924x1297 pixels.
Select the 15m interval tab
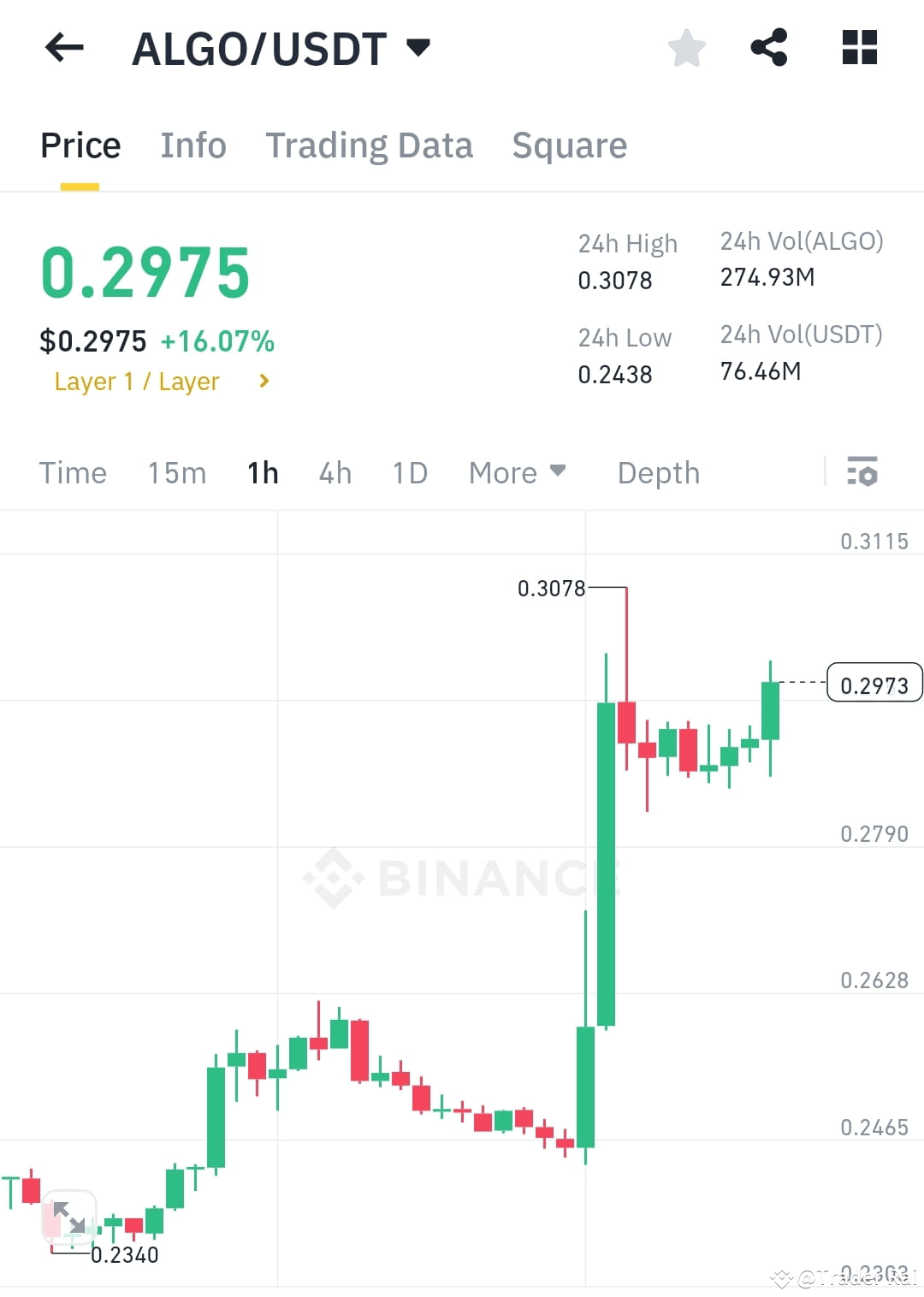(176, 471)
